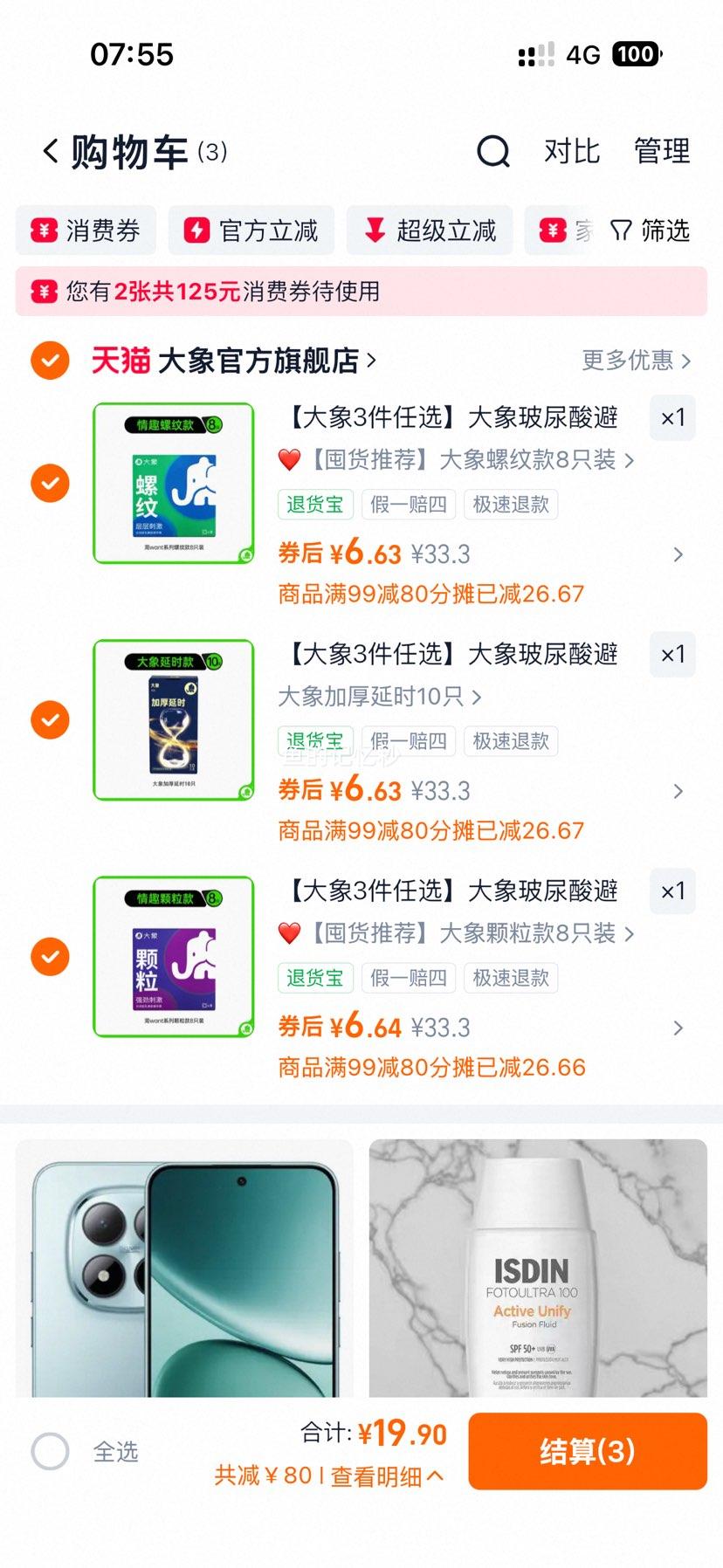Uncheck the 大象加厚延时10只 item
This screenshot has height=1568, width=723.
click(x=50, y=719)
